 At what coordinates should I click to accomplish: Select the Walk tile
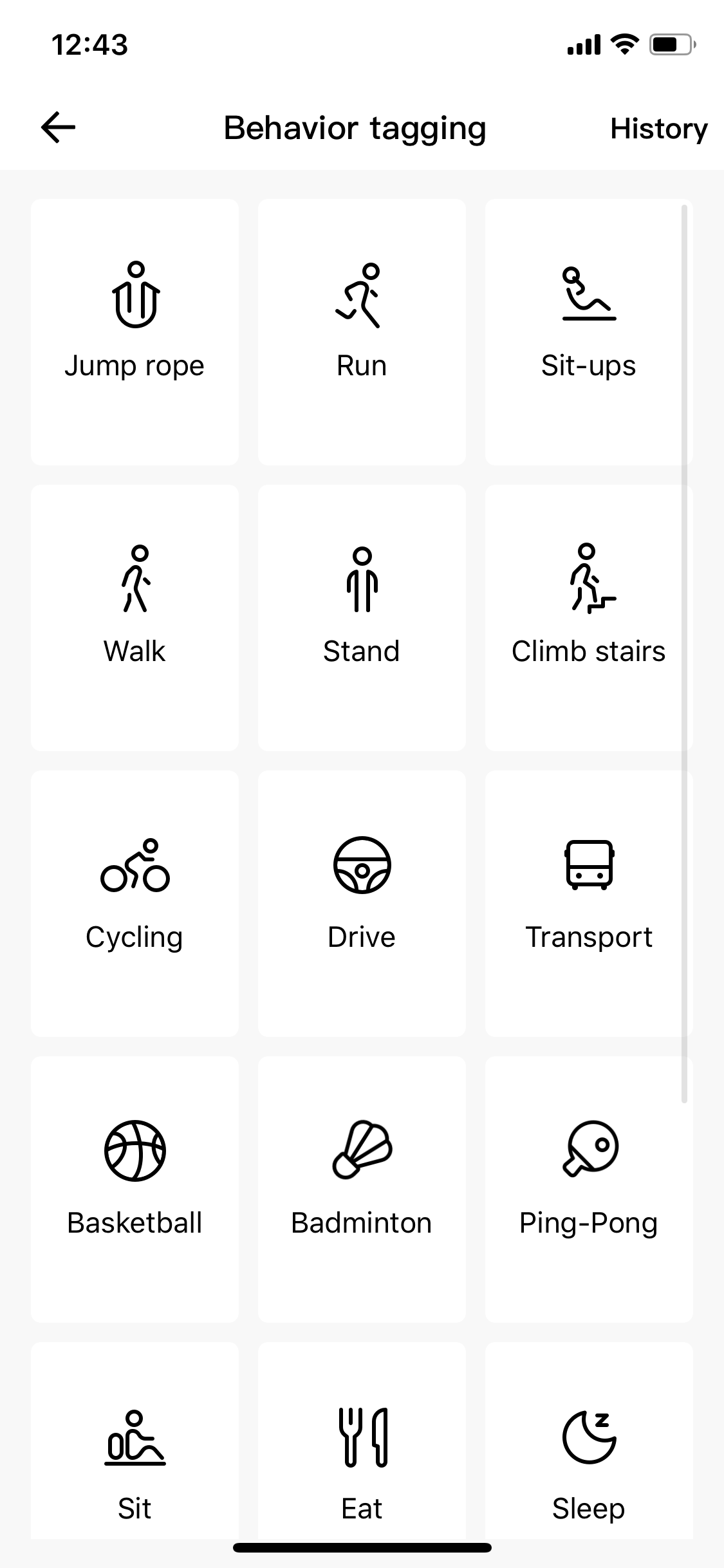tap(135, 617)
